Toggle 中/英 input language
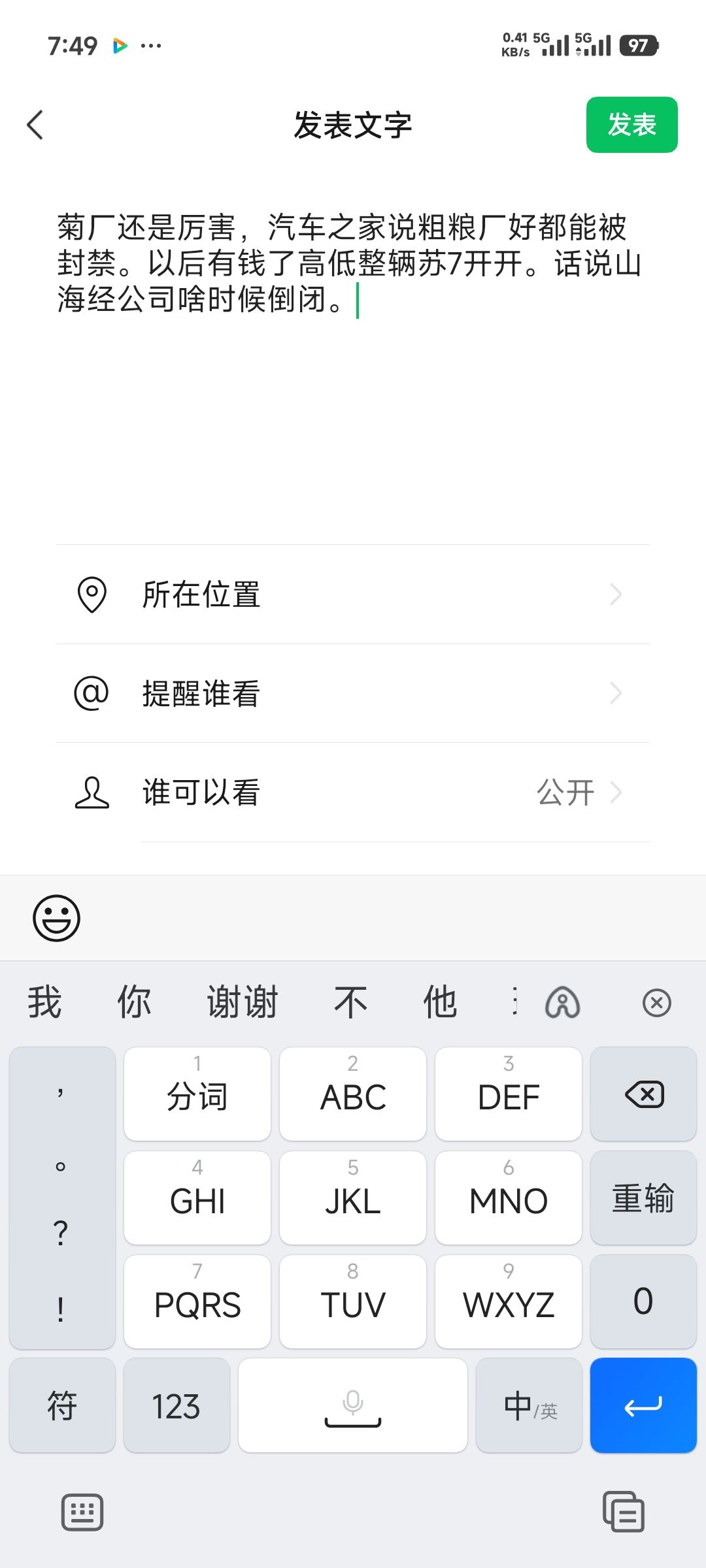706x1568 pixels. click(x=529, y=1405)
